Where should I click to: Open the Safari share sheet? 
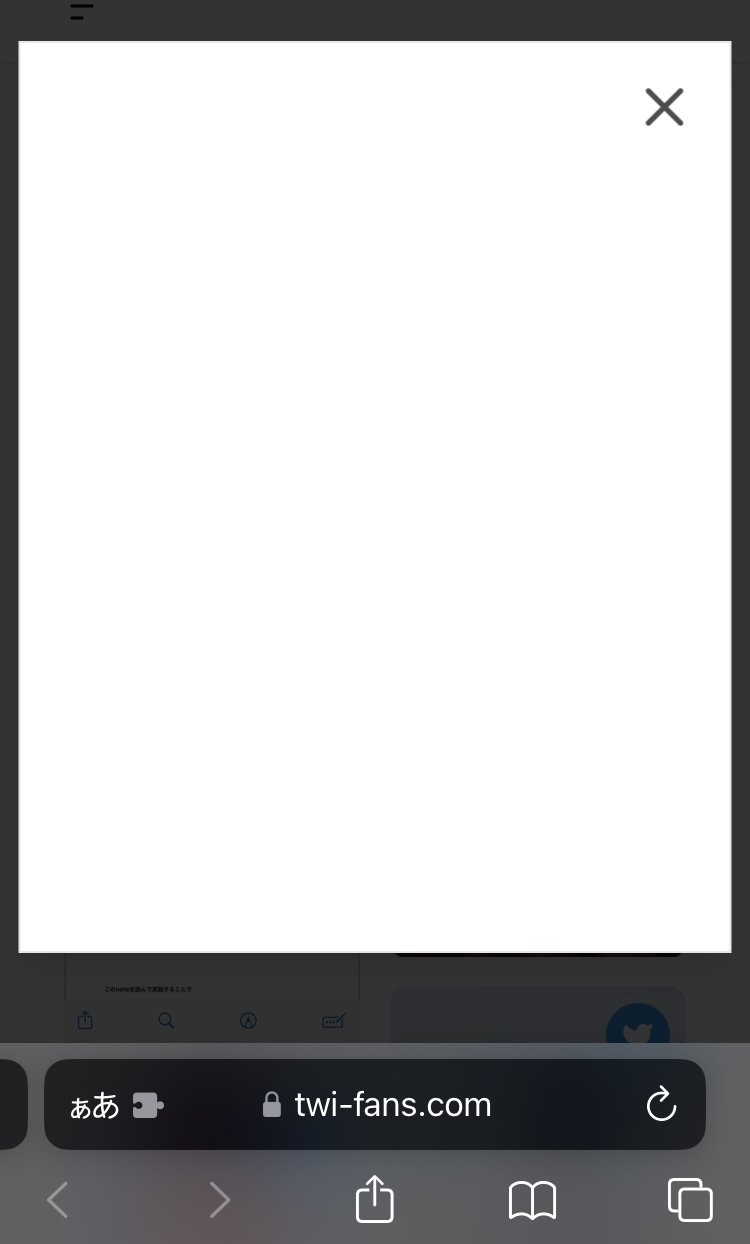tap(375, 1199)
